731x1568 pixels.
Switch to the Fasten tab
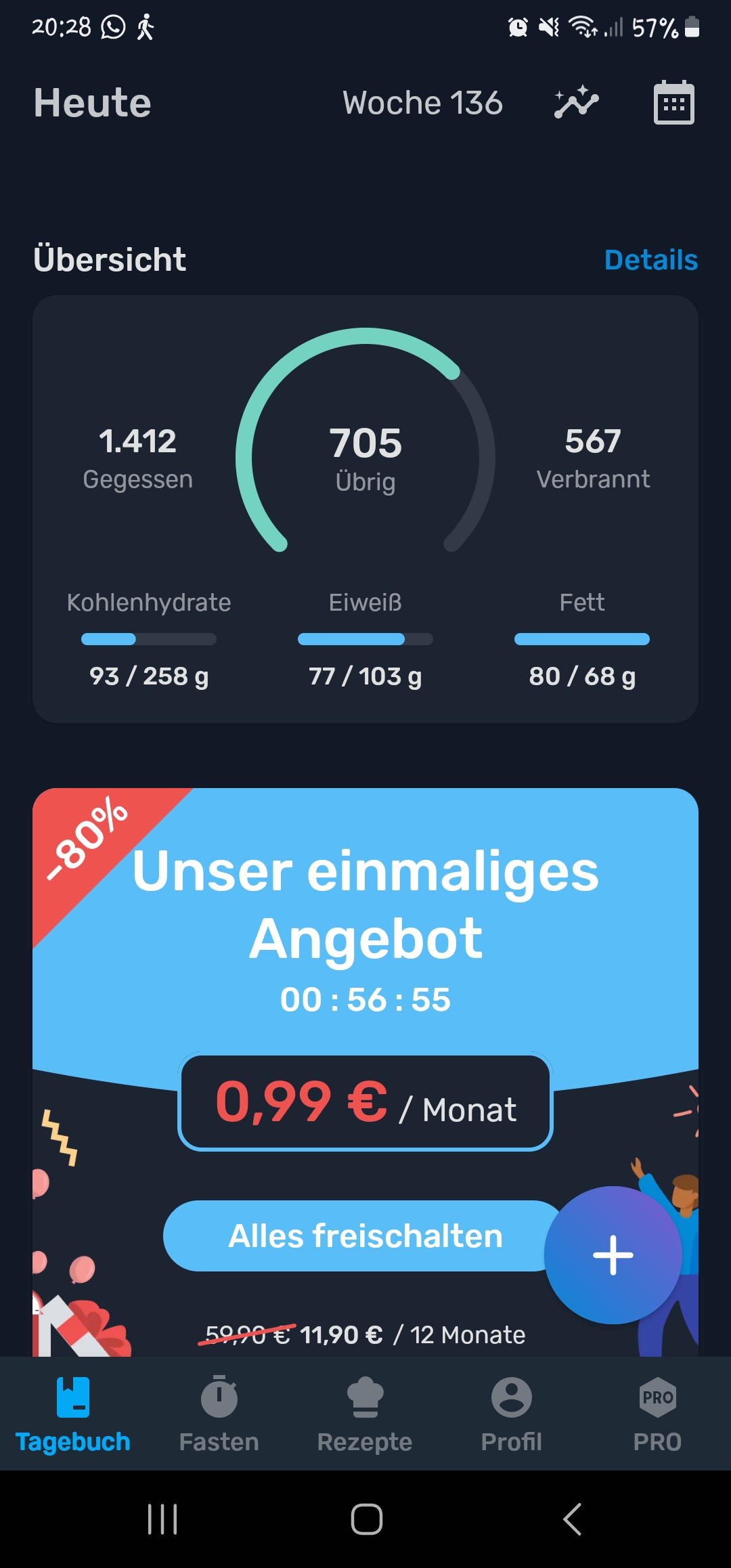[219, 1414]
